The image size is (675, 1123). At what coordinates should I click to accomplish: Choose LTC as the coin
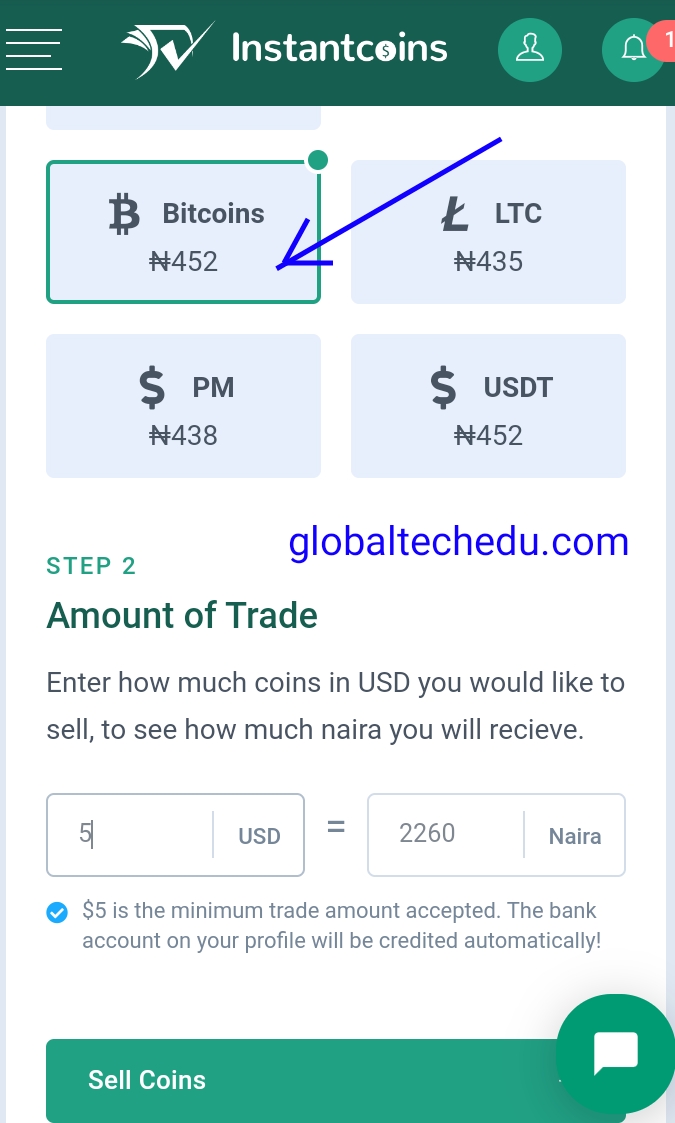pos(488,232)
